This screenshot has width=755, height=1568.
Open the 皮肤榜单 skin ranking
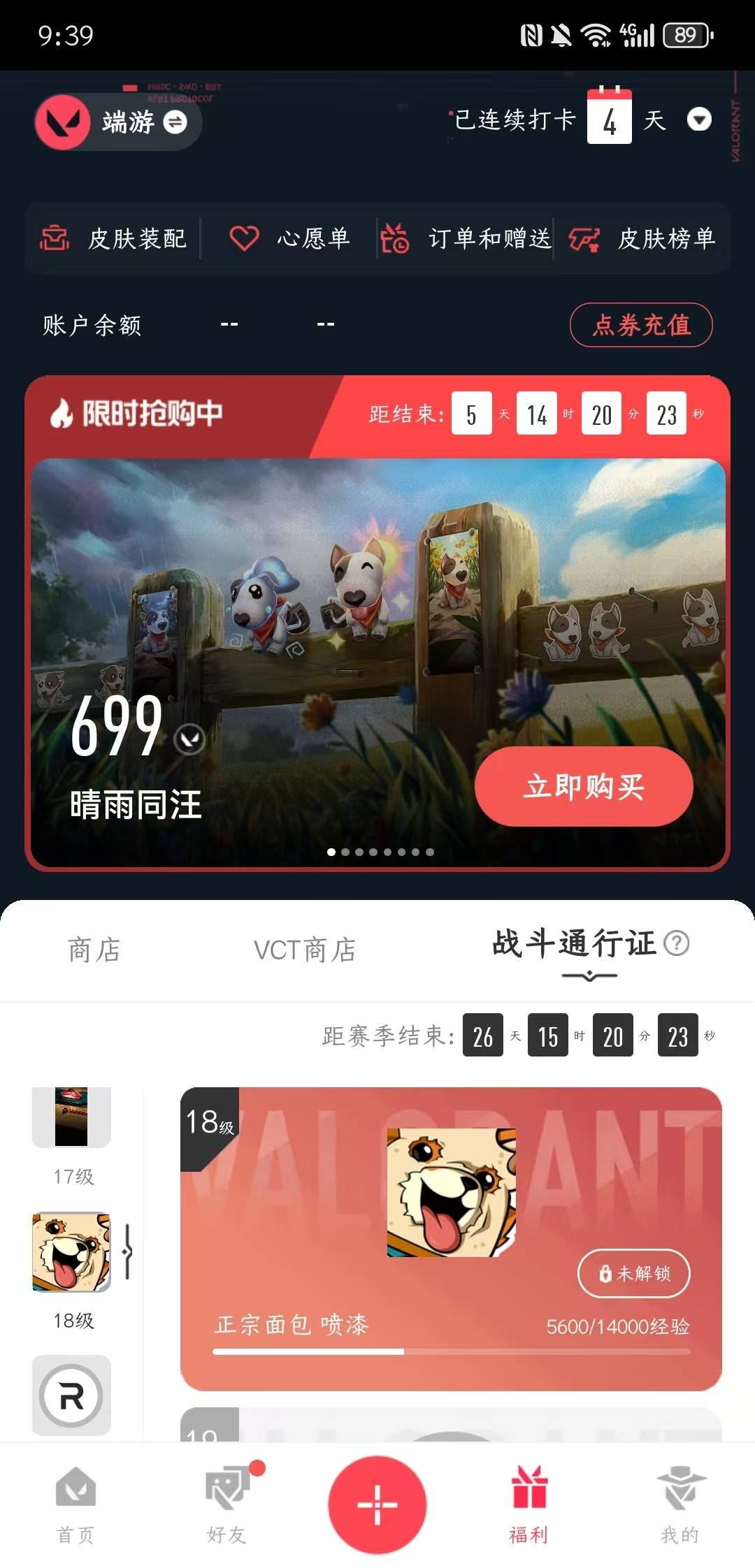(642, 238)
